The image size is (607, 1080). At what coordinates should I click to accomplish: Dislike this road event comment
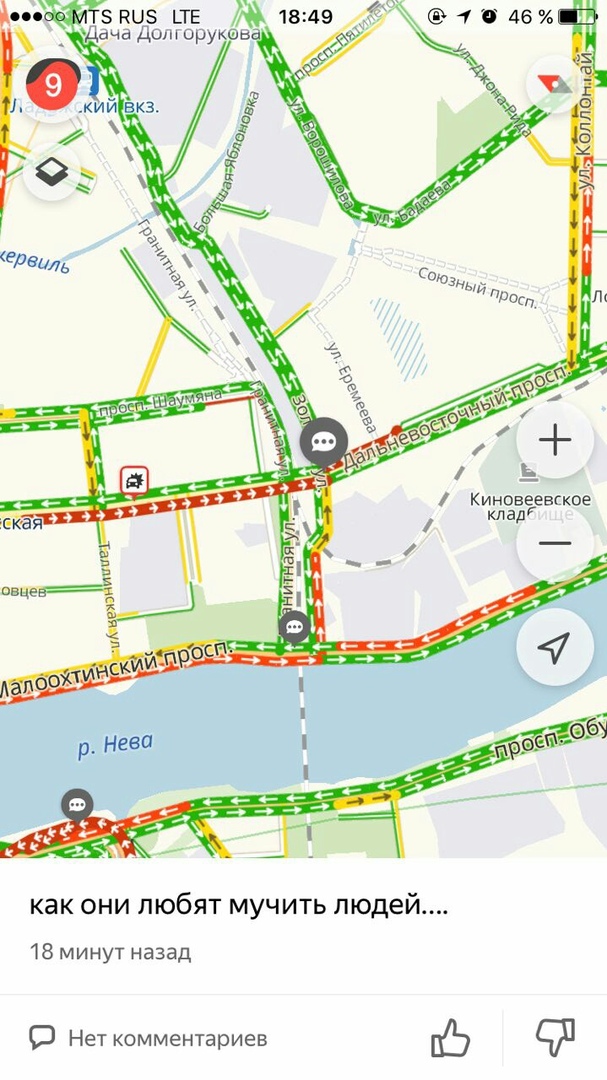tap(555, 1038)
